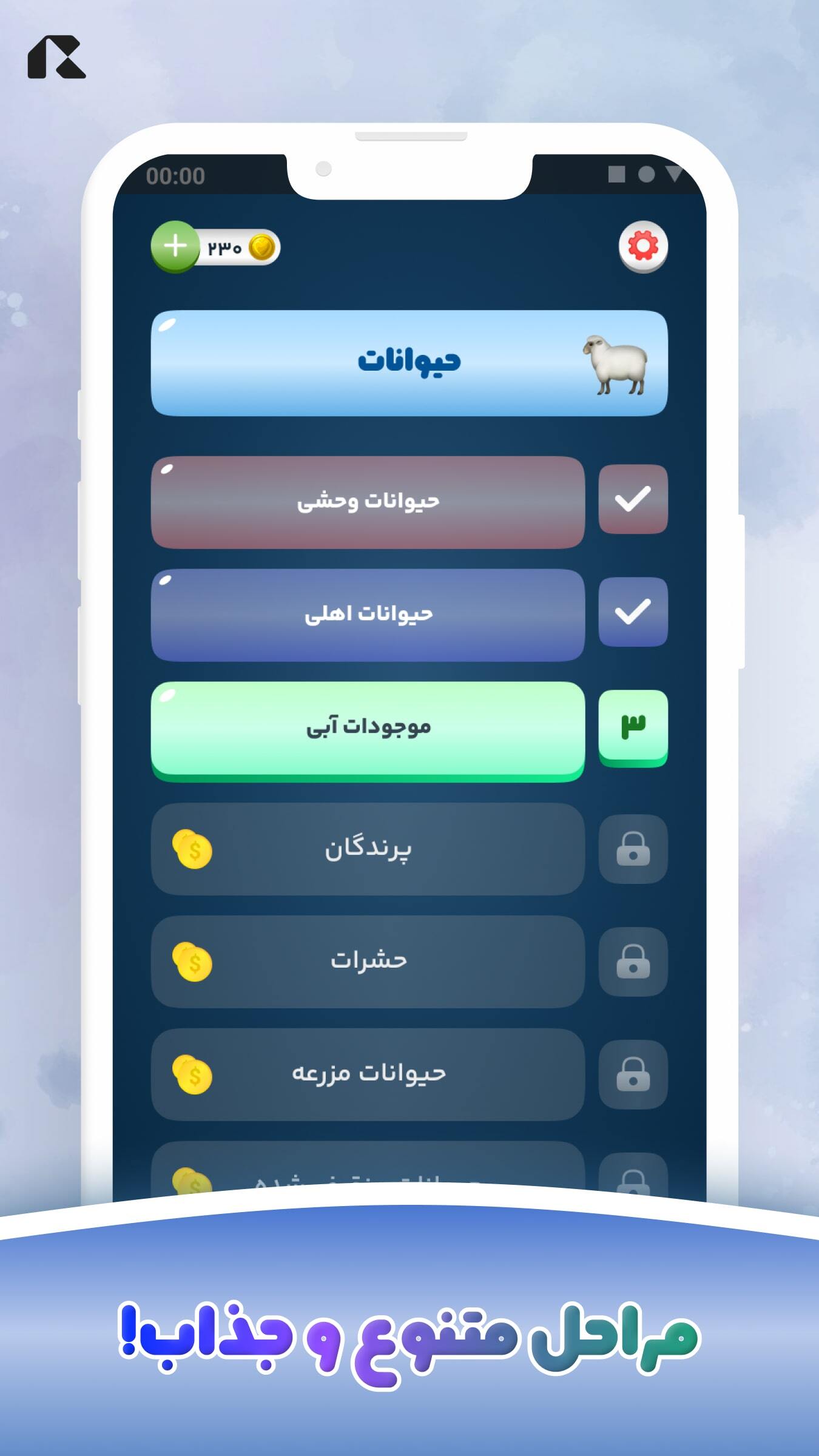Click the sheep emoji on the Animals header

(613, 364)
